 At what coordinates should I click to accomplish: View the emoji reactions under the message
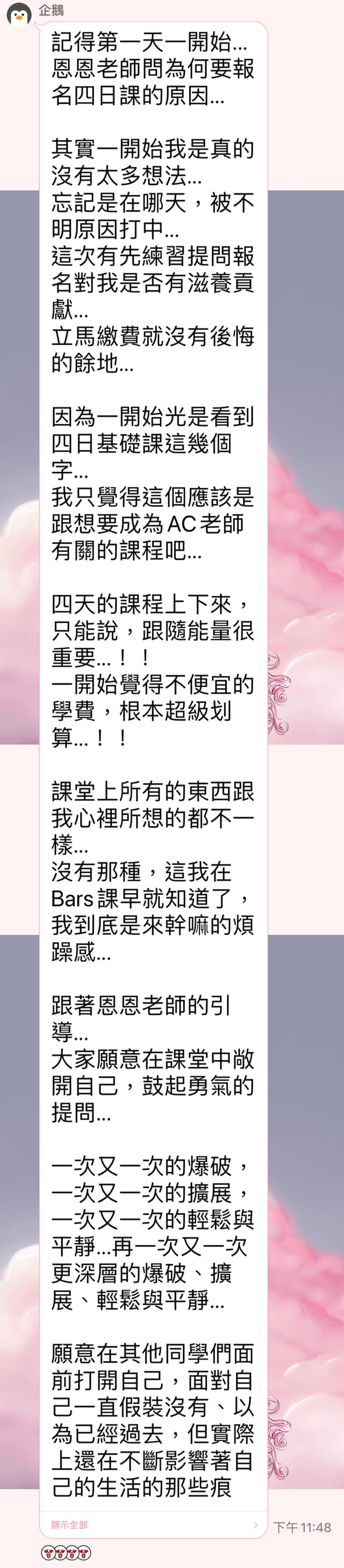[x=65, y=1553]
